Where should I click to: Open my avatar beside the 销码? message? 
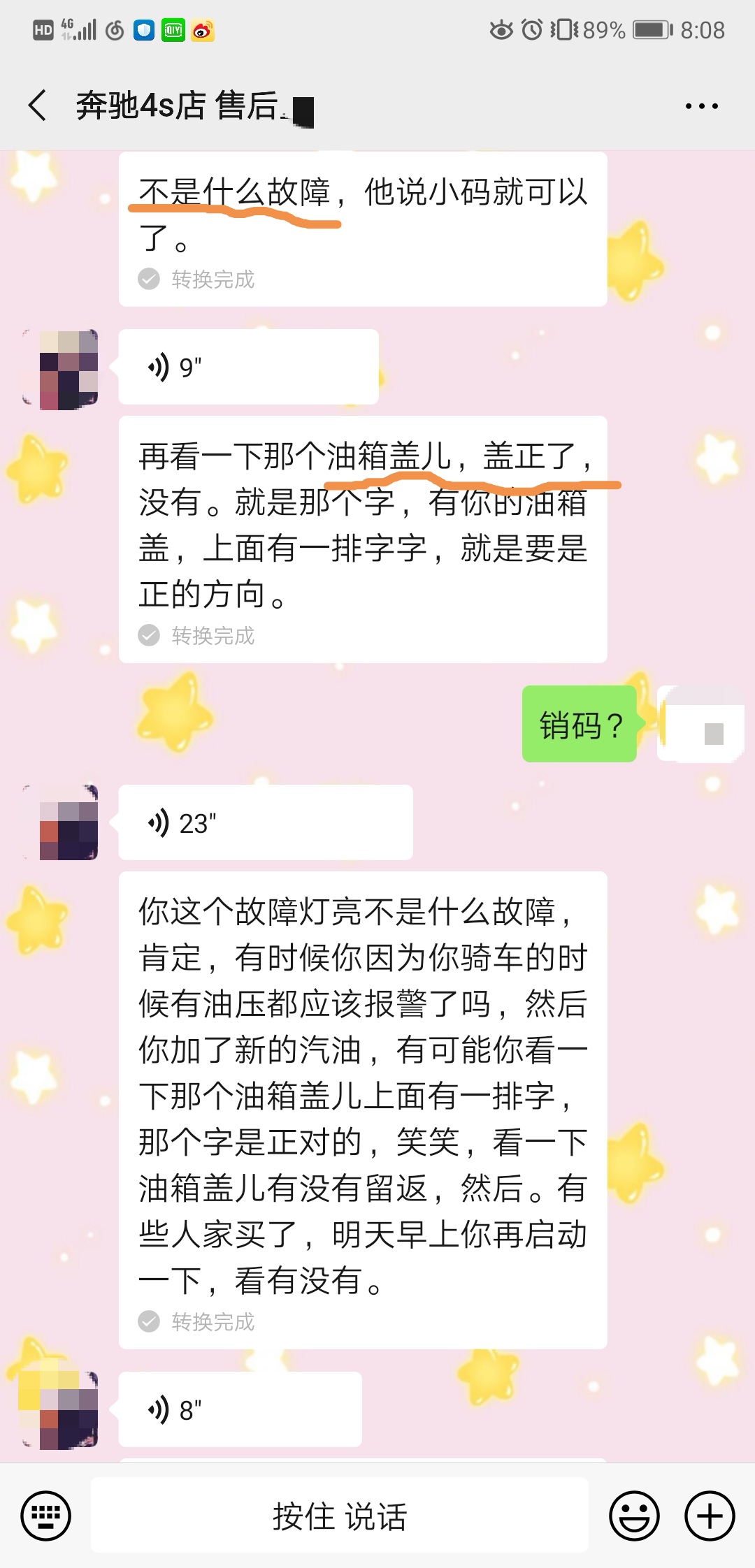click(x=701, y=724)
